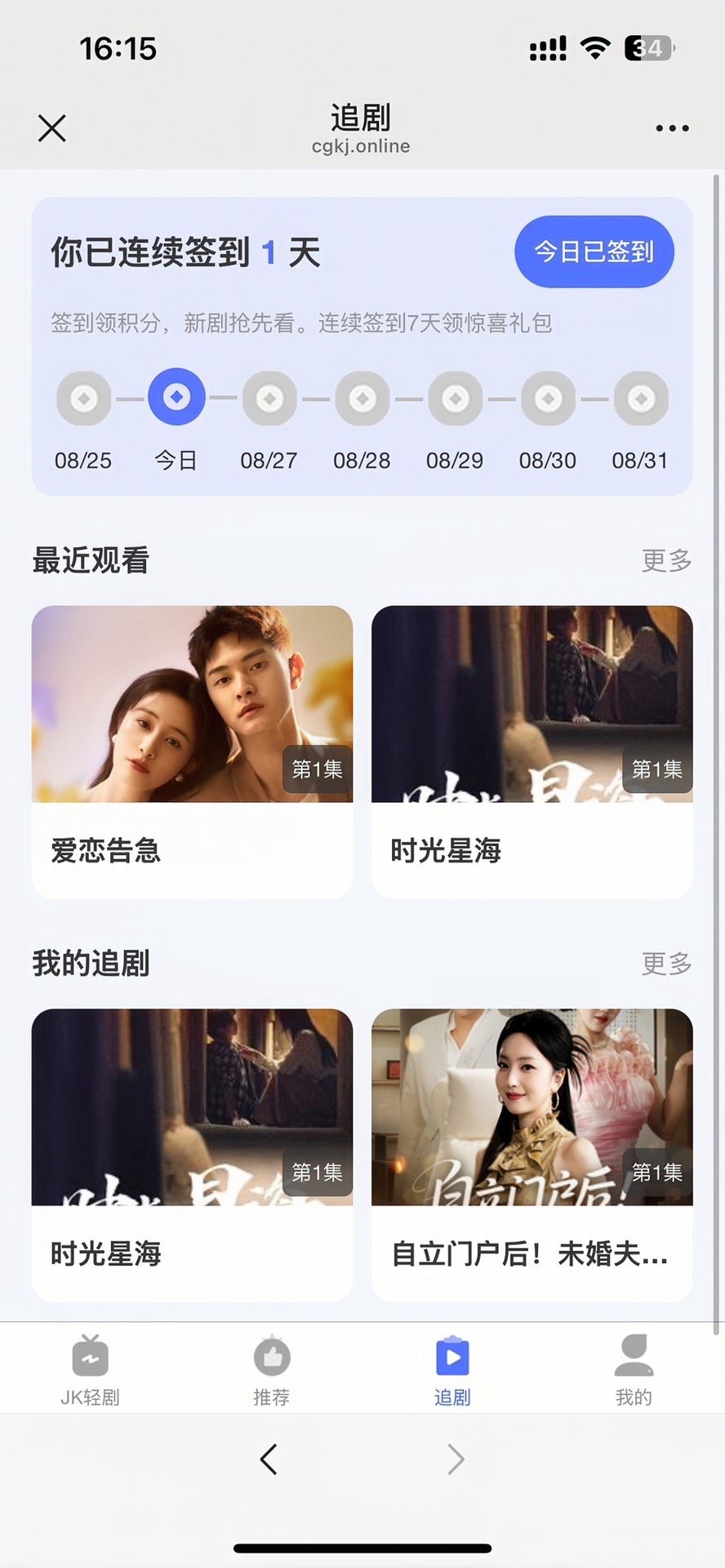Open 自立门户后！未婚夫 drama card
This screenshot has height=1568, width=725.
[x=532, y=1154]
